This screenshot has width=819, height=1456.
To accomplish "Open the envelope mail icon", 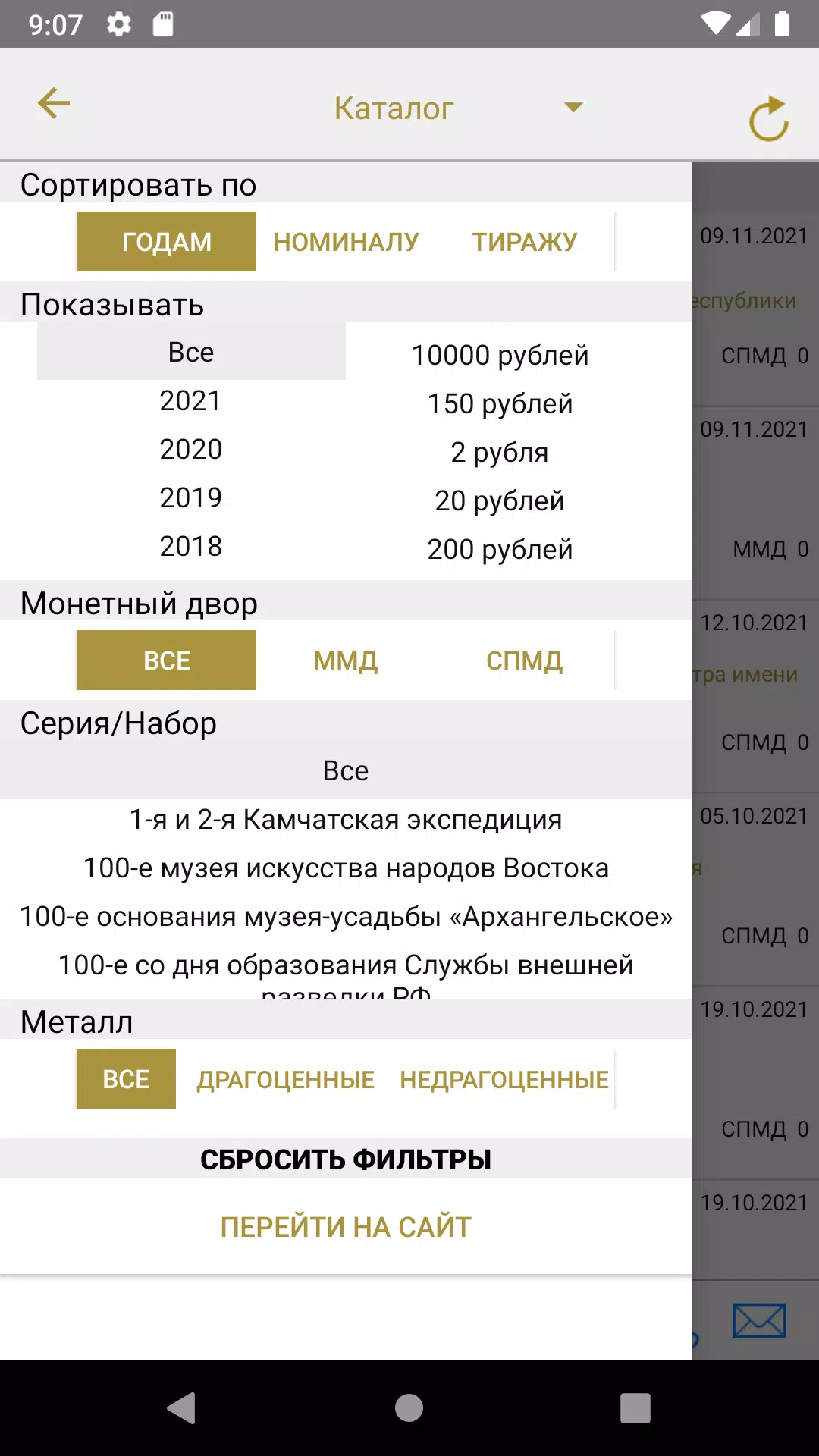I will coord(759,1320).
